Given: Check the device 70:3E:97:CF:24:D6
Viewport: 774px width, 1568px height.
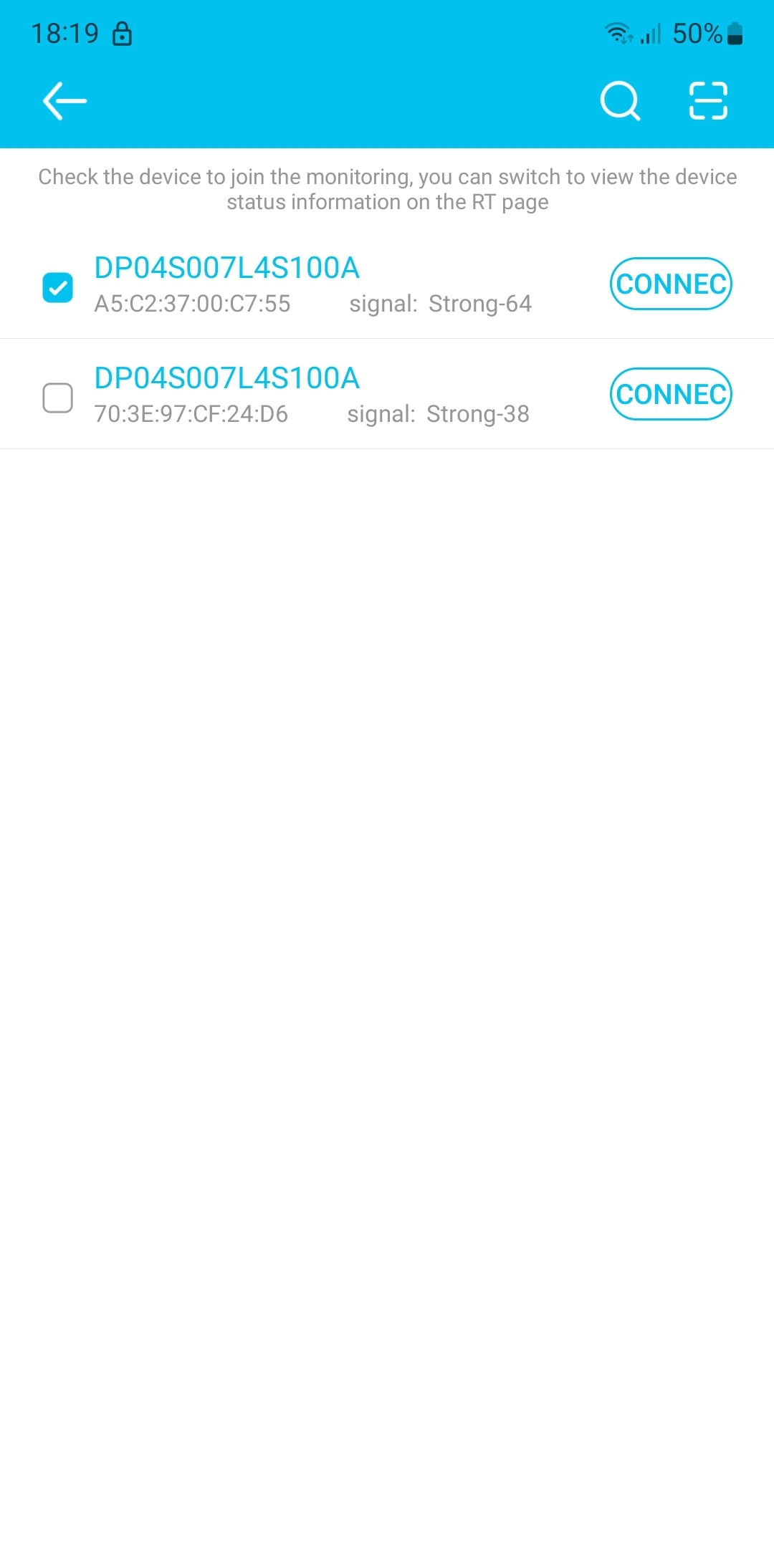Looking at the screenshot, I should click(x=58, y=398).
